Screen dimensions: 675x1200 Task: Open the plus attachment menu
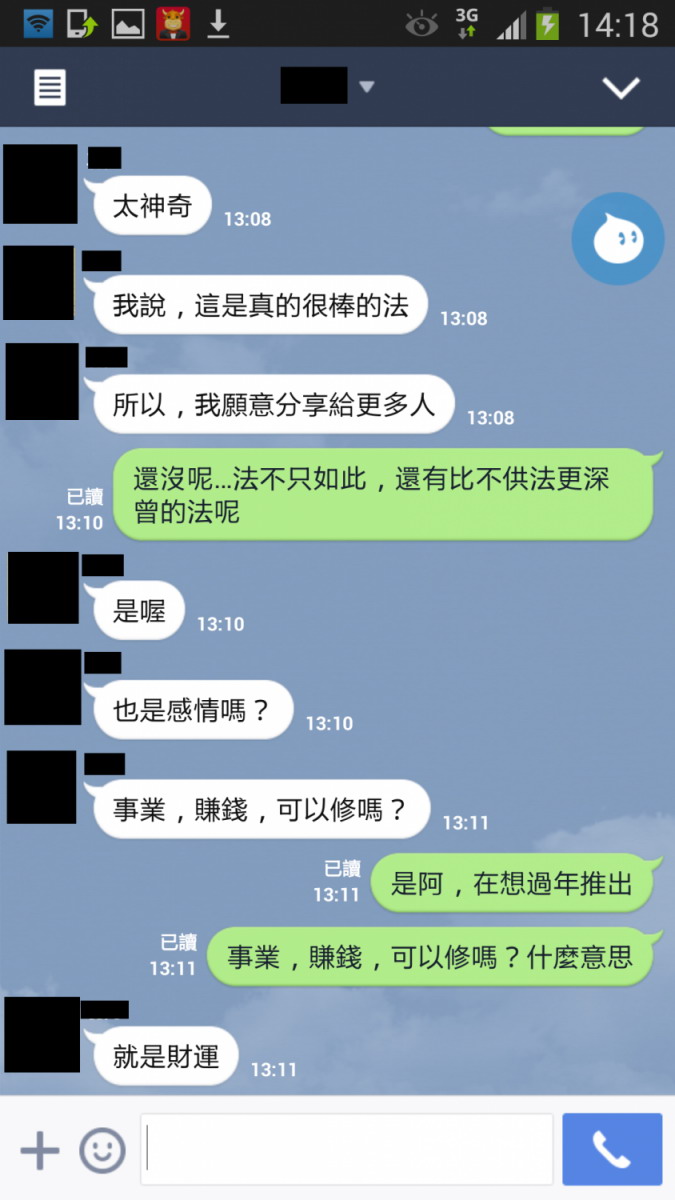40,1150
